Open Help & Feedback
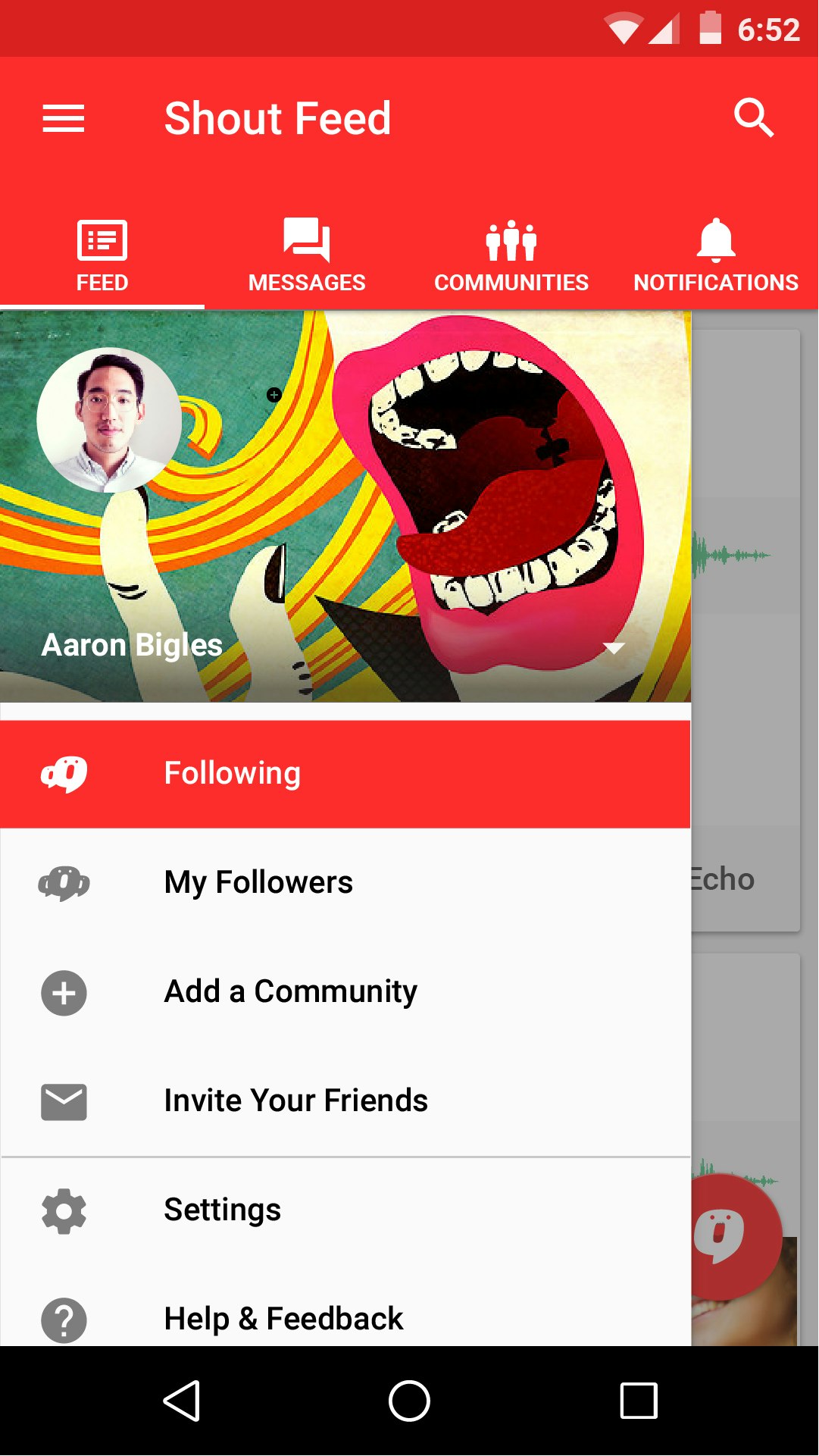 point(345,1318)
